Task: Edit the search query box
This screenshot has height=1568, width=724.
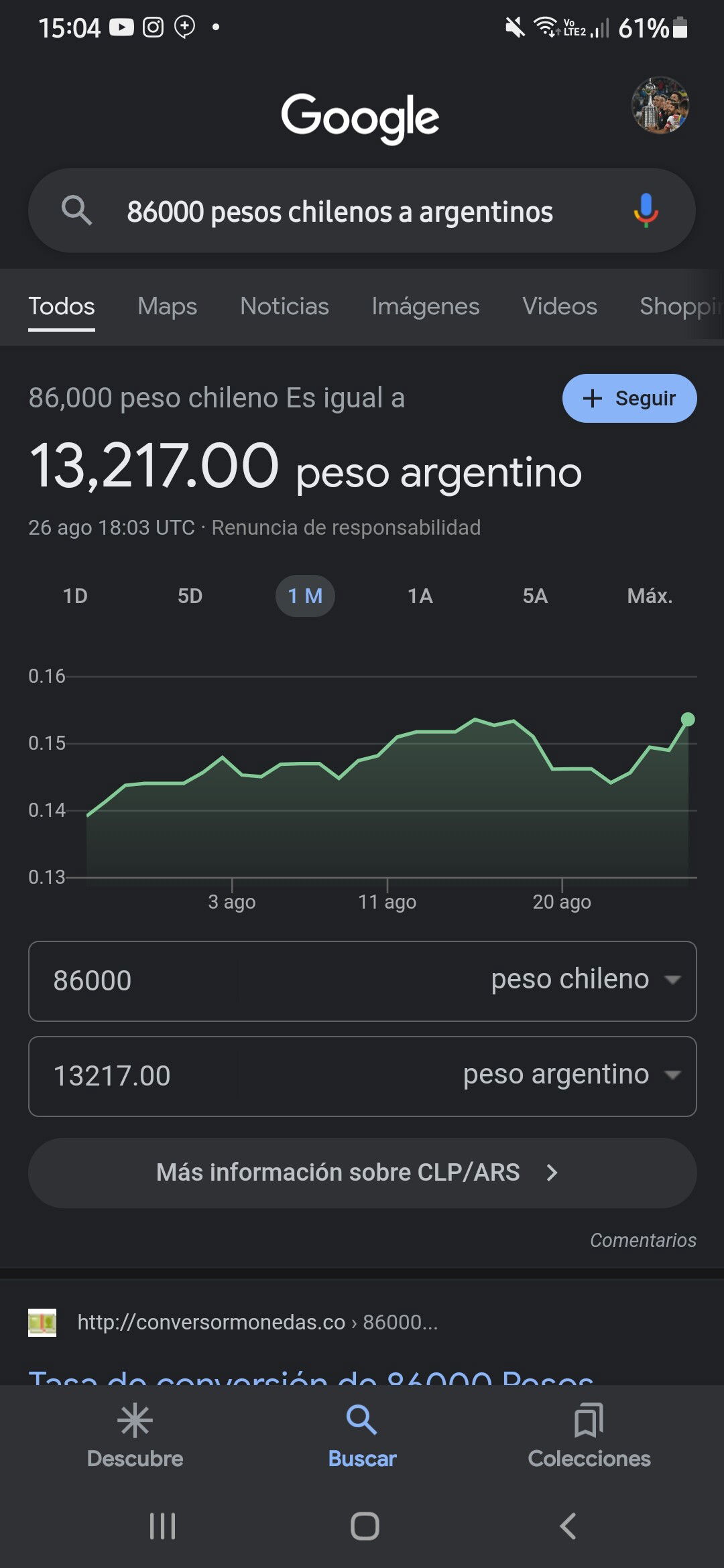Action: click(x=340, y=212)
